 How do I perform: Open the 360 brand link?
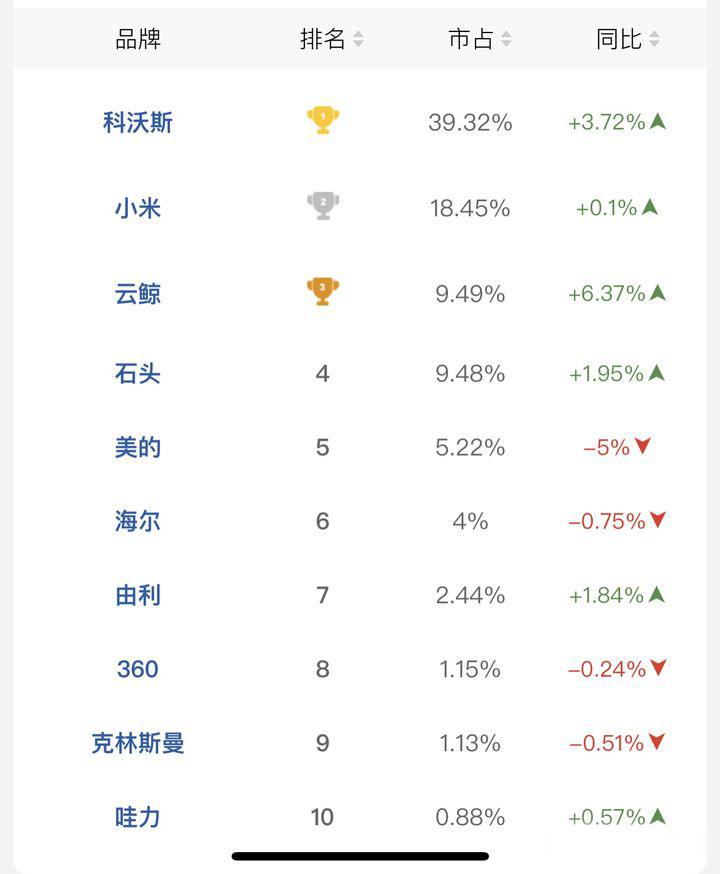click(138, 669)
